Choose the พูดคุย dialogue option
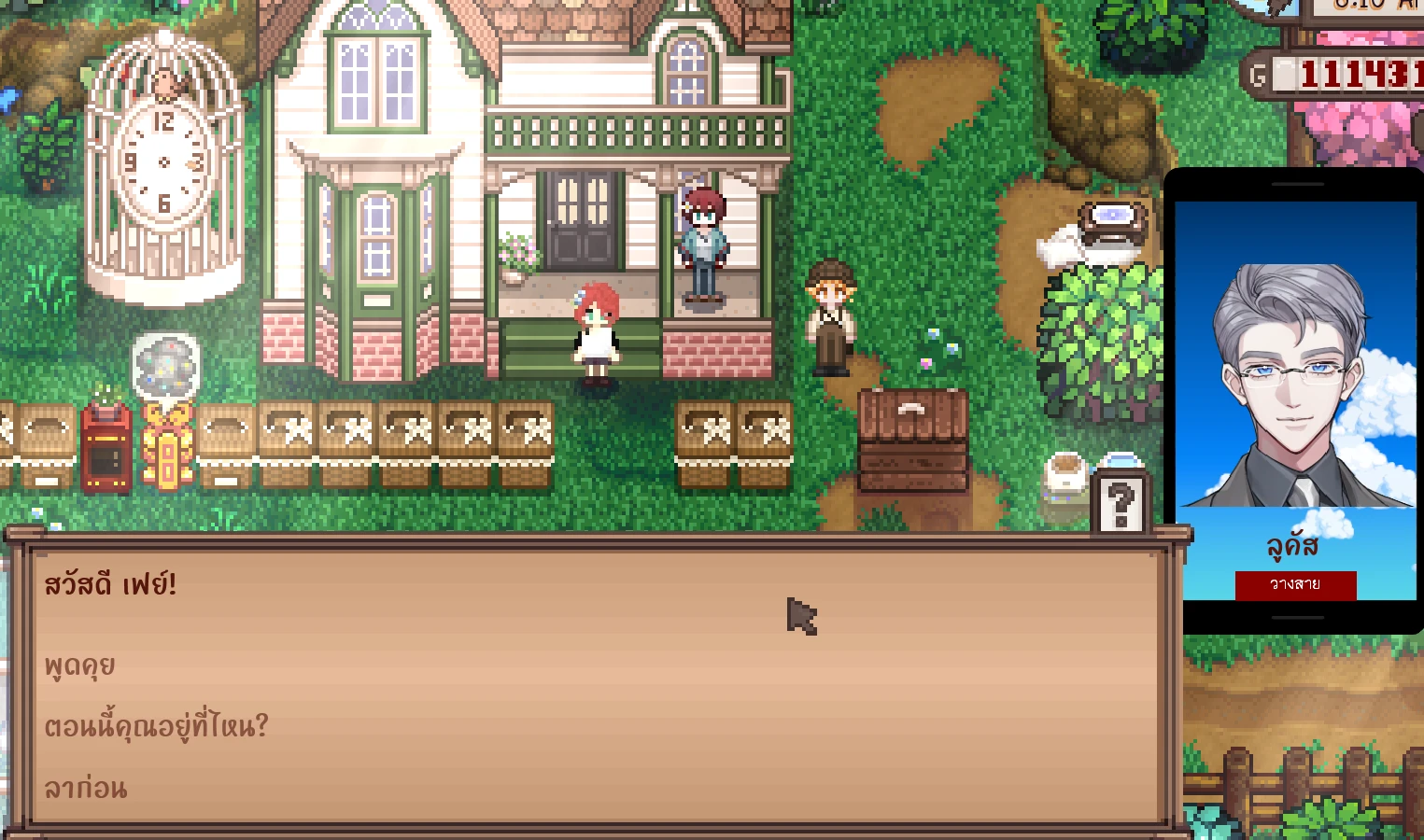This screenshot has width=1424, height=840. pyautogui.click(x=80, y=665)
